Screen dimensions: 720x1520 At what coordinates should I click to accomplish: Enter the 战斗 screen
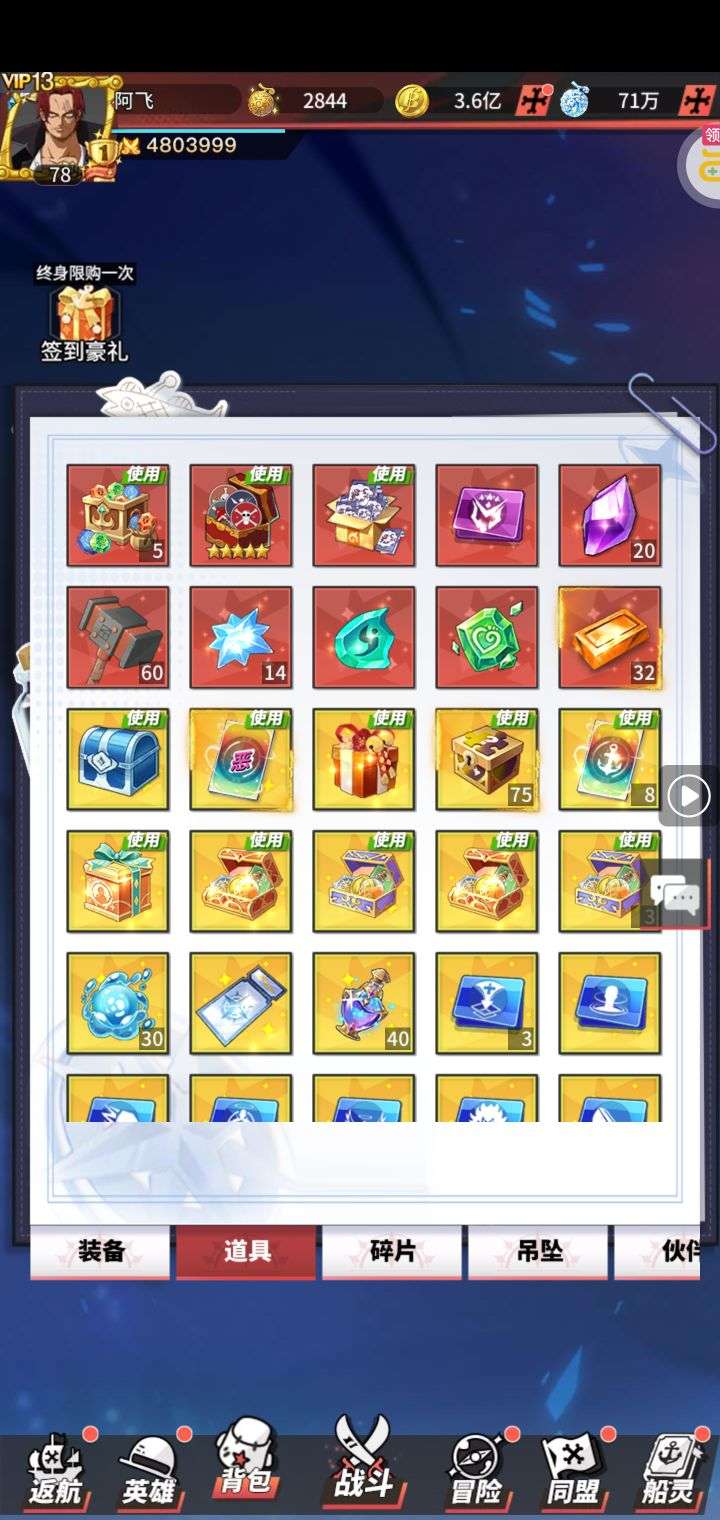click(x=362, y=1462)
